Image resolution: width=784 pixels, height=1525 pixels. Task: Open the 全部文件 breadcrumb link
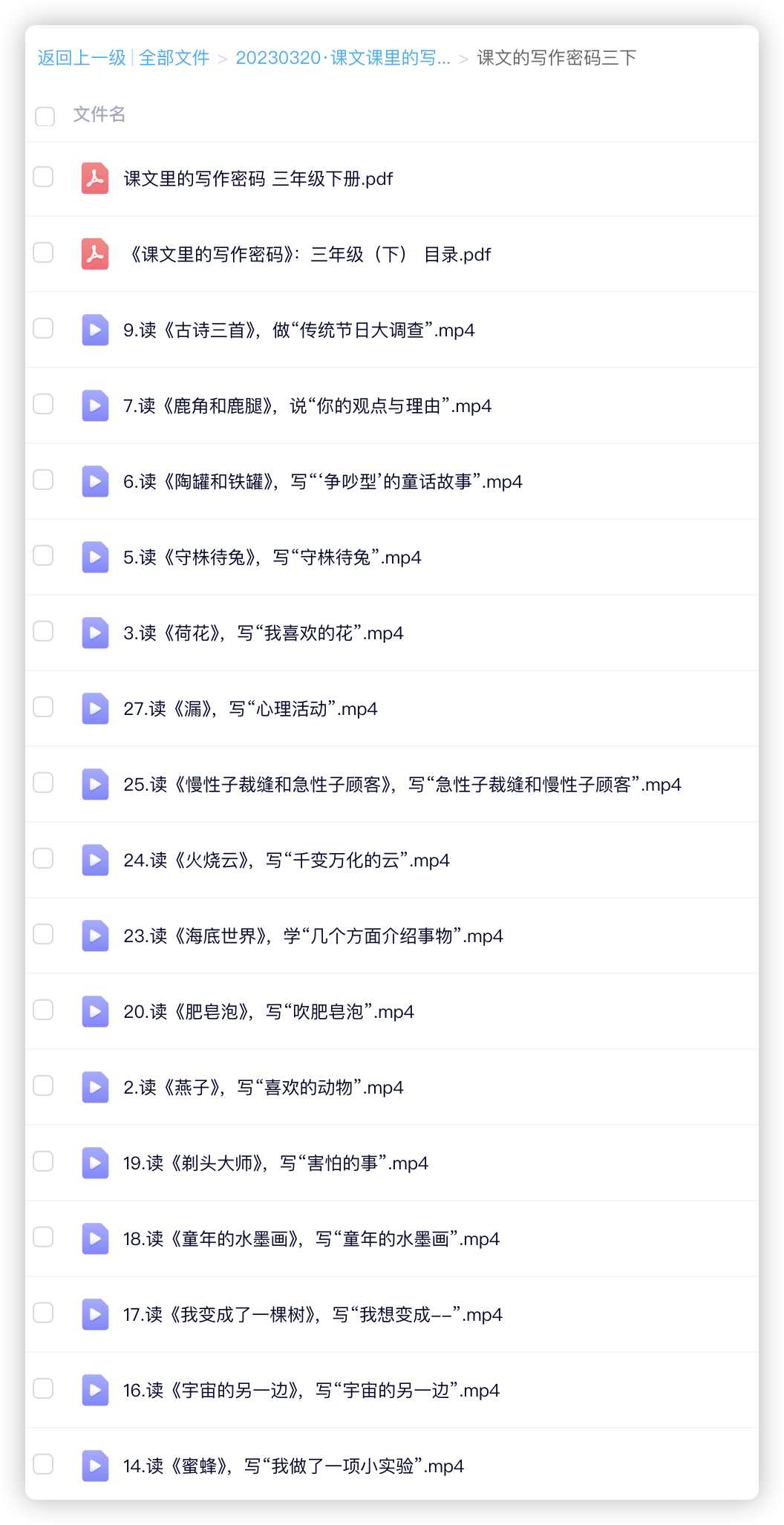pyautogui.click(x=174, y=58)
